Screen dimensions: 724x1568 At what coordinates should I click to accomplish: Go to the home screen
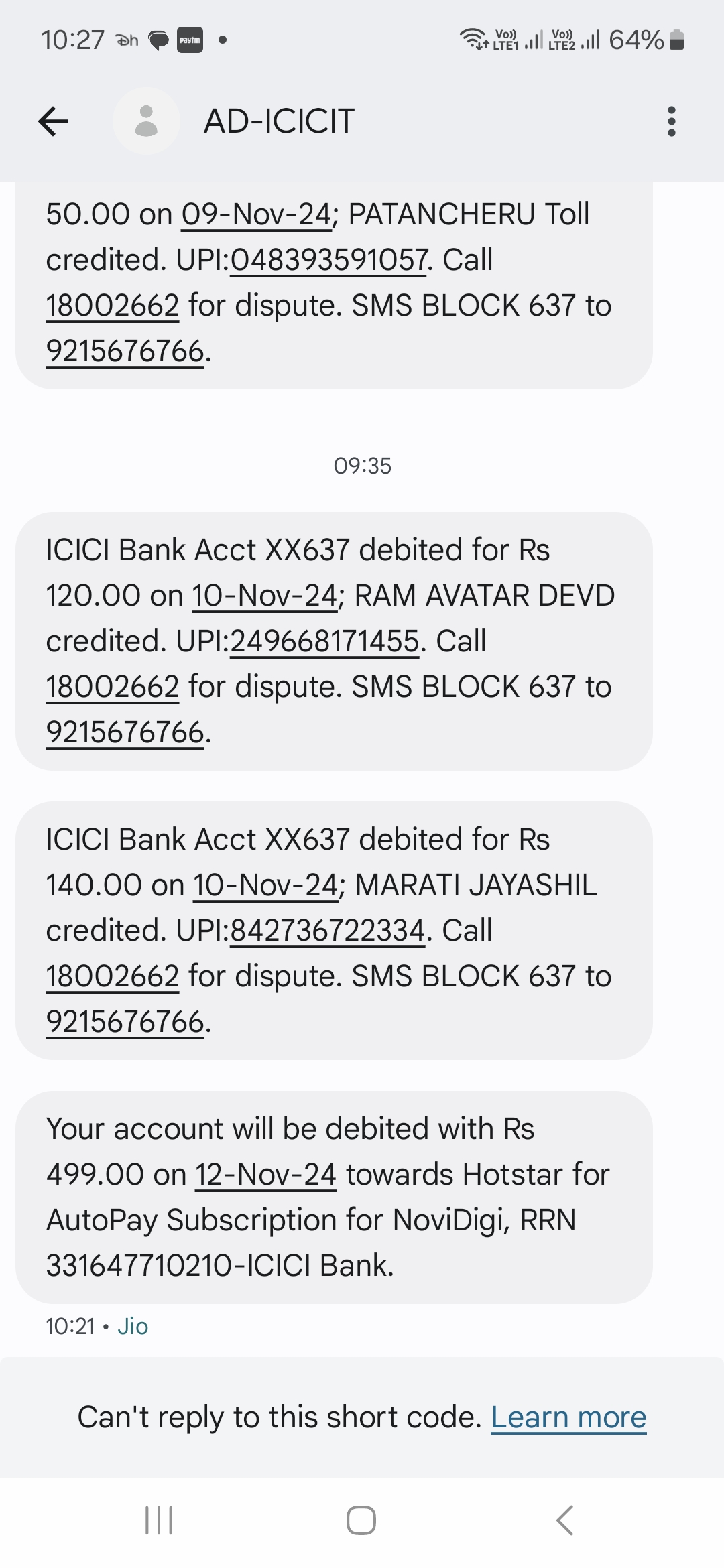(361, 1520)
